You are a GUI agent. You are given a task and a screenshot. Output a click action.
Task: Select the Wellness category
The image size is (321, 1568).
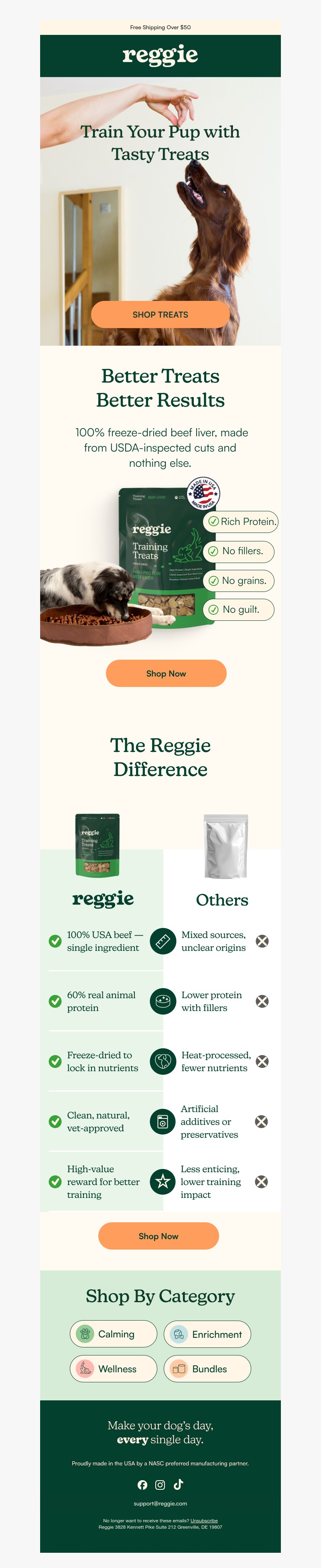[113, 1368]
